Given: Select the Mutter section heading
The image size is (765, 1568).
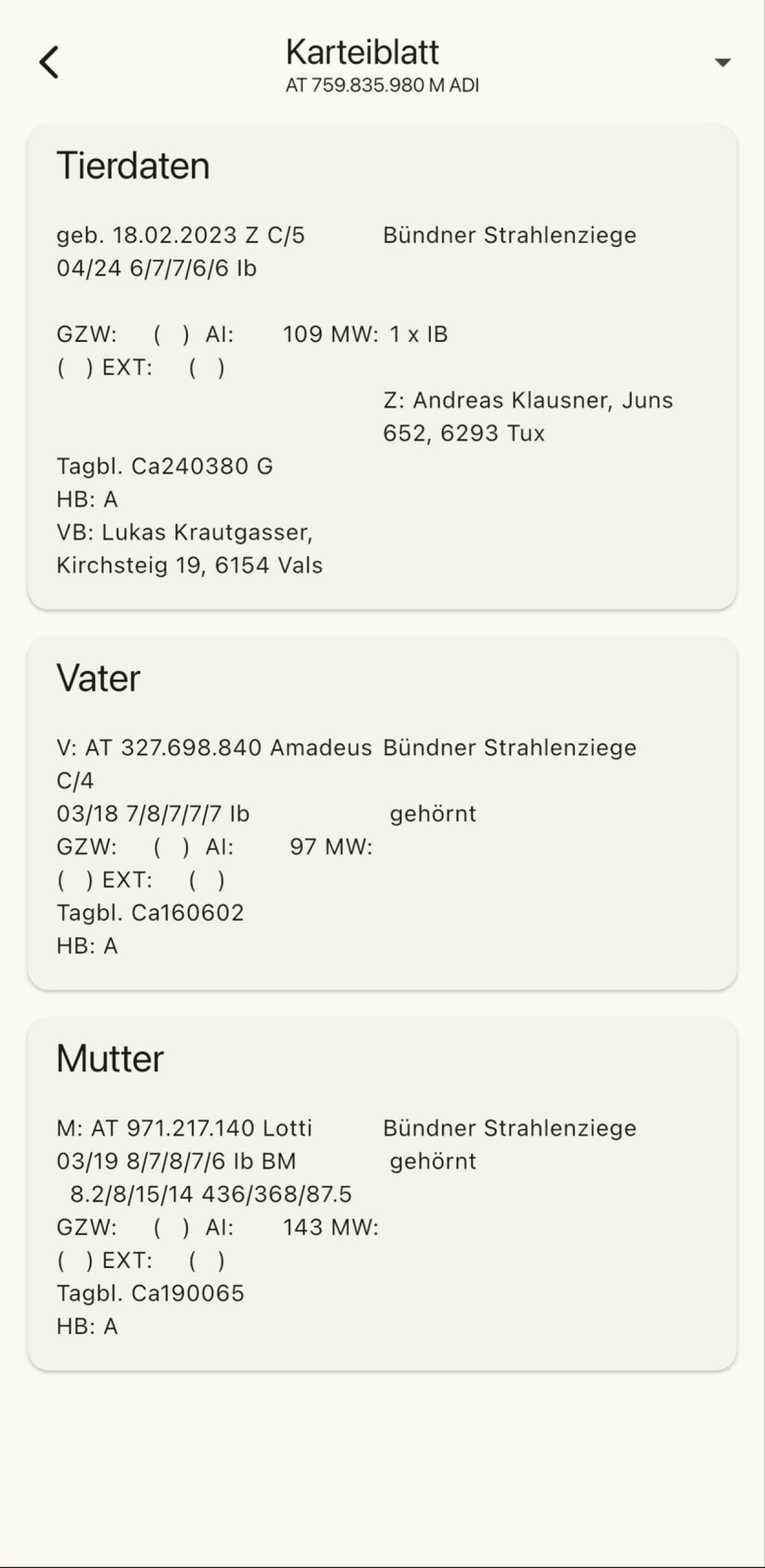Looking at the screenshot, I should click(x=109, y=1058).
